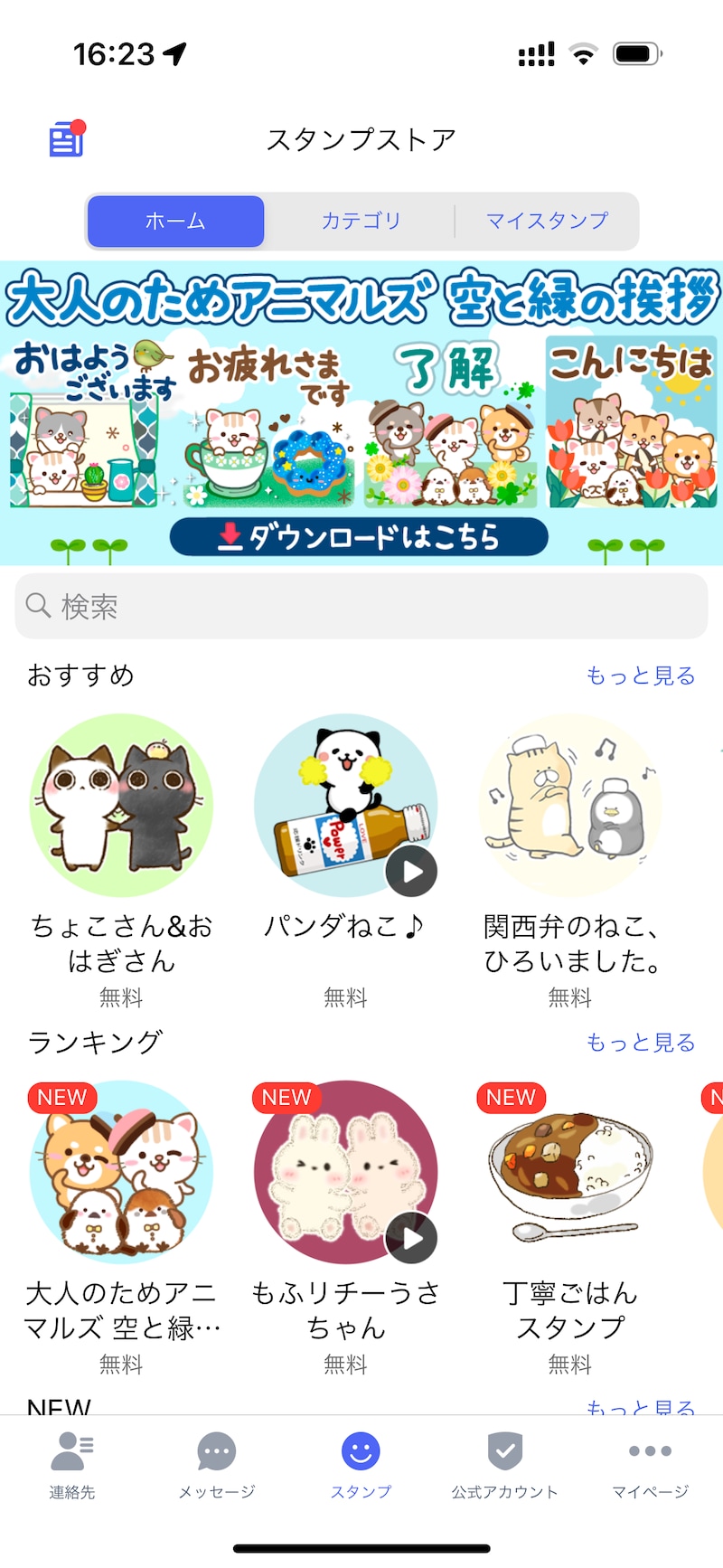Tap the battery indicator in the status bar
Image resolution: width=723 pixels, height=1568 pixels.
635,52
